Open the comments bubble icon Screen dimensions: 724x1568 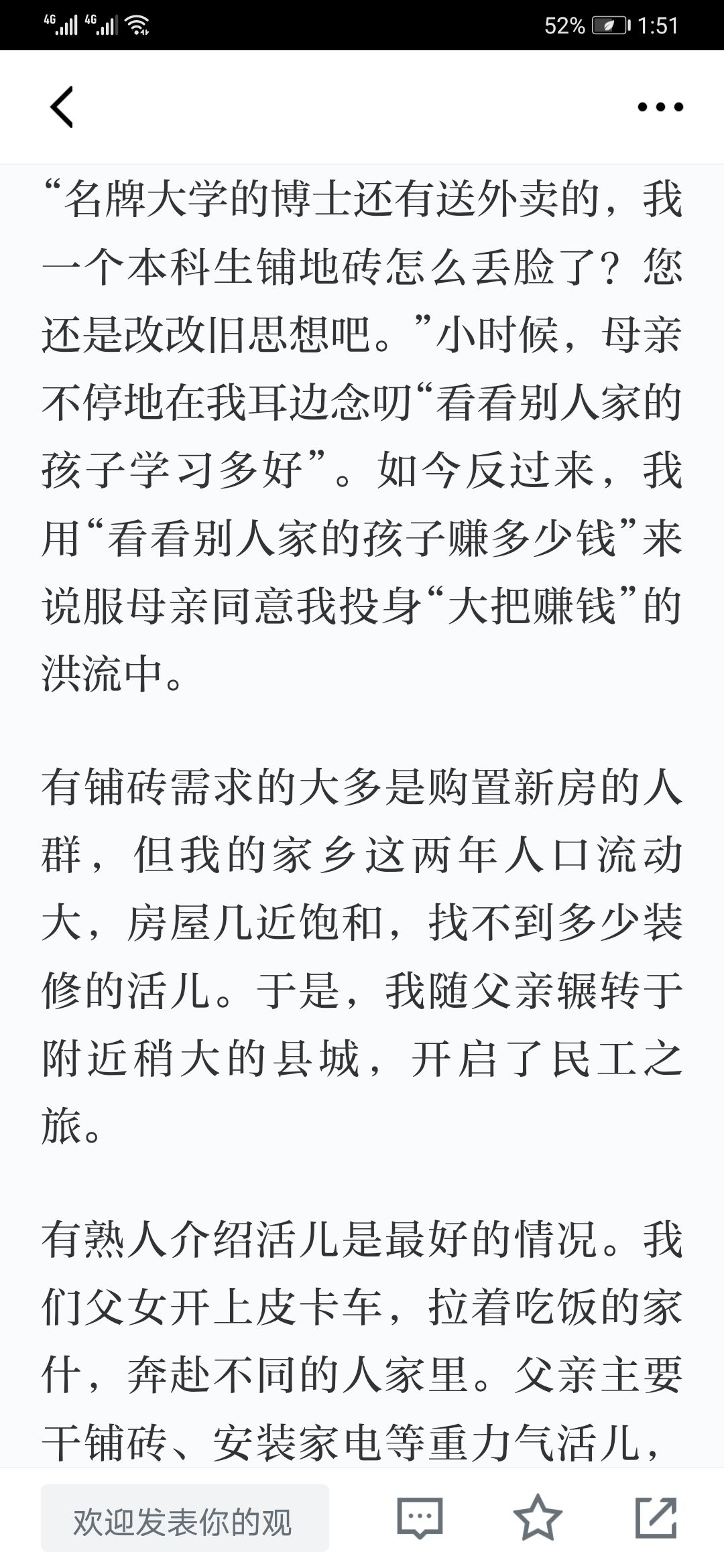[420, 1518]
